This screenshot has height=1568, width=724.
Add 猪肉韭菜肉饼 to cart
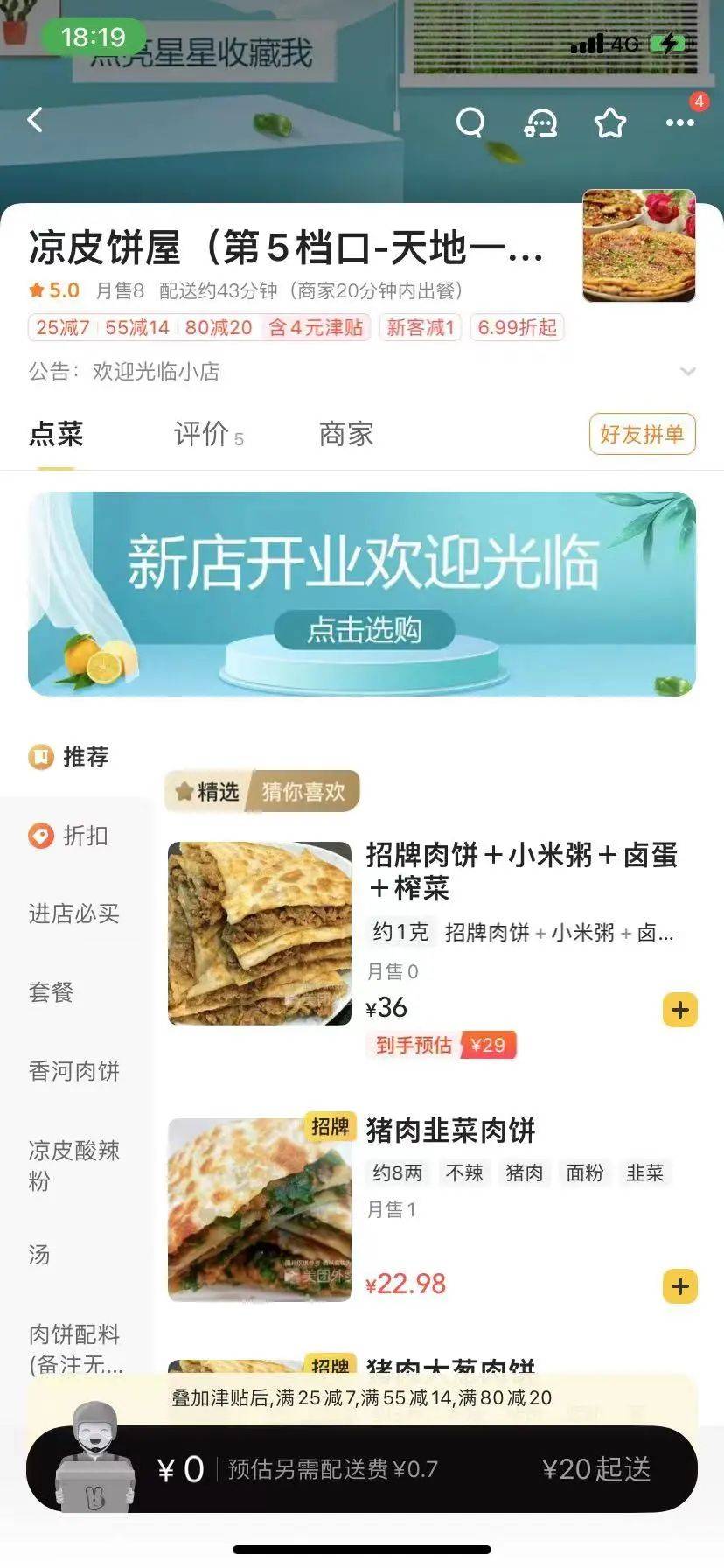(679, 1286)
